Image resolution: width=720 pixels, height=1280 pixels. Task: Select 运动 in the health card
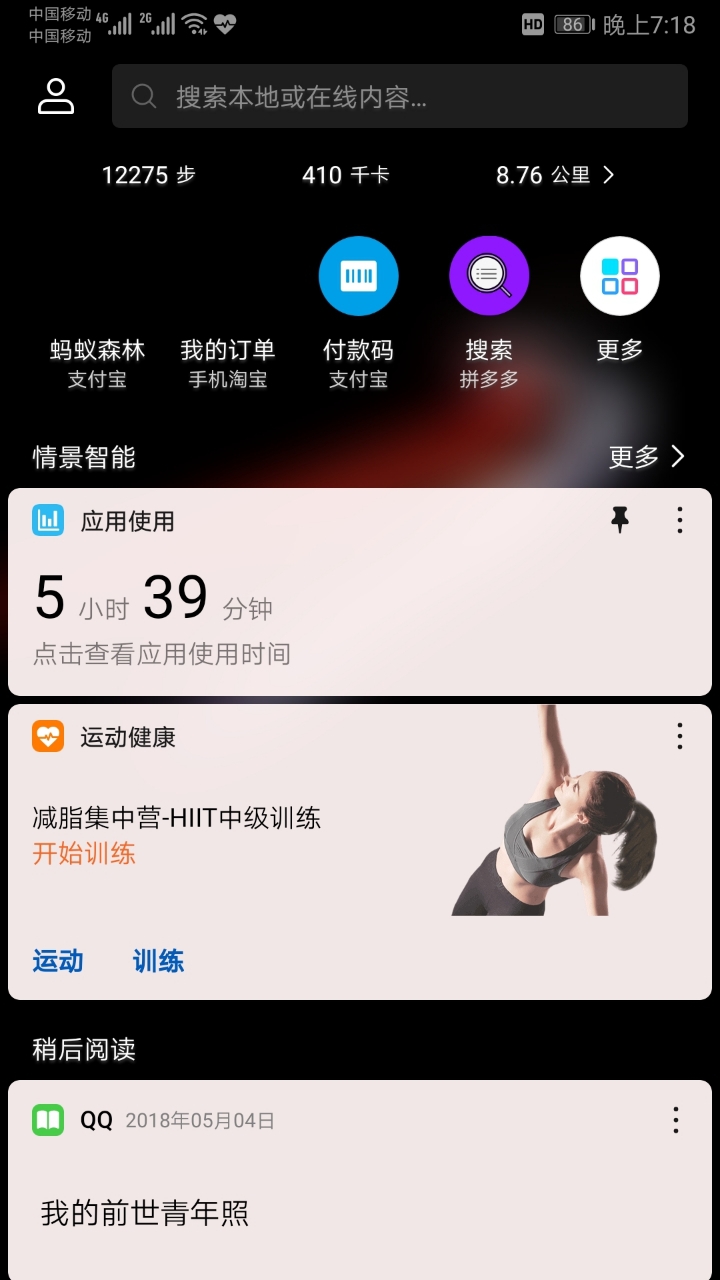(58, 961)
